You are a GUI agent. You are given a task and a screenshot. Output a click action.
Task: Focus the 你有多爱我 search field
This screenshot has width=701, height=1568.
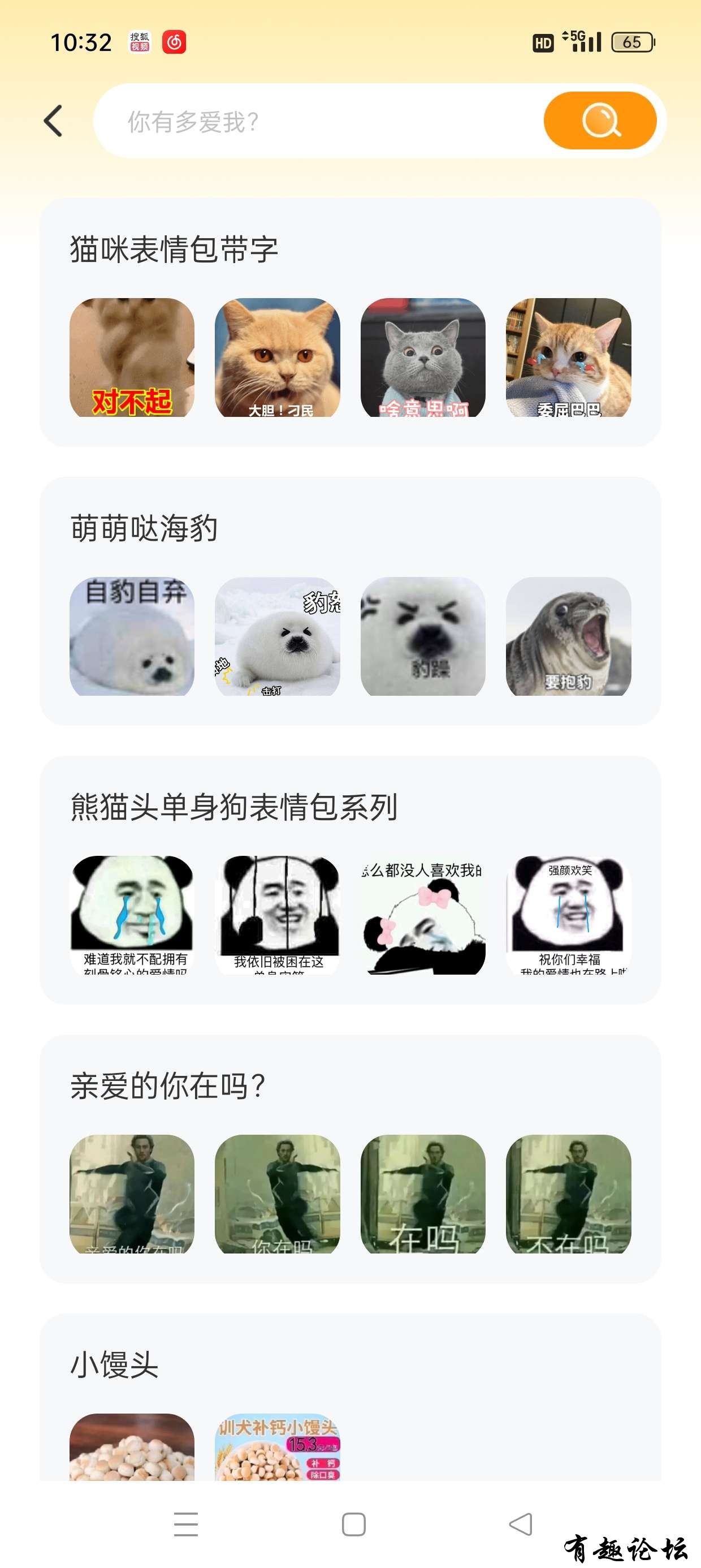[x=317, y=121]
